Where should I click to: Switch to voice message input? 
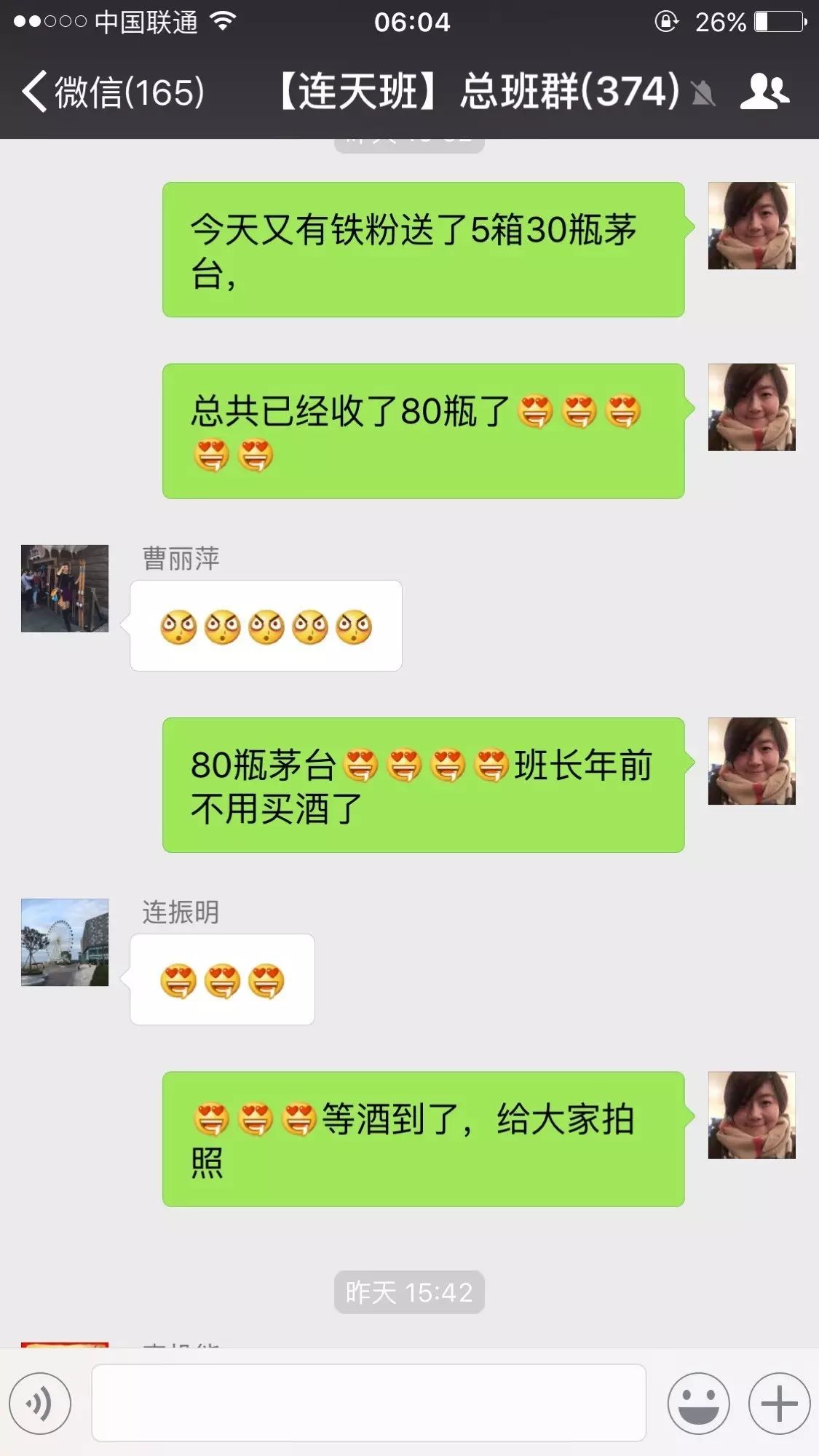(40, 1404)
